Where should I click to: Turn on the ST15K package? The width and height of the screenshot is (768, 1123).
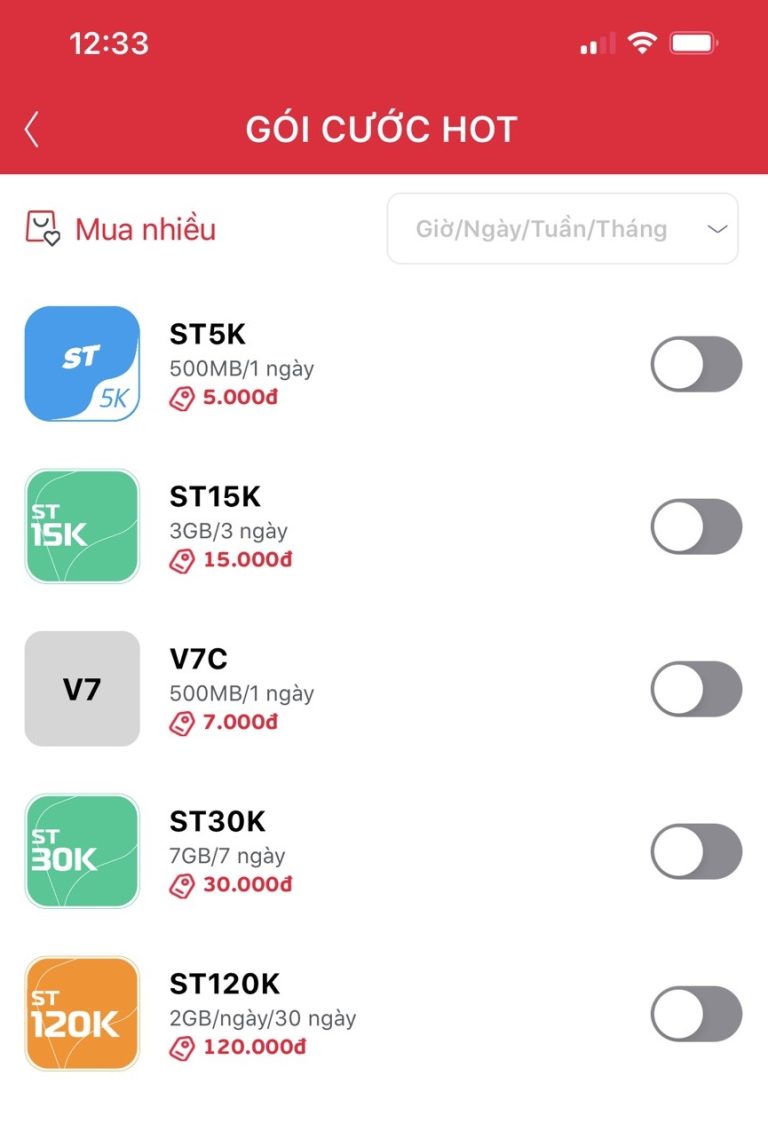pyautogui.click(x=696, y=526)
